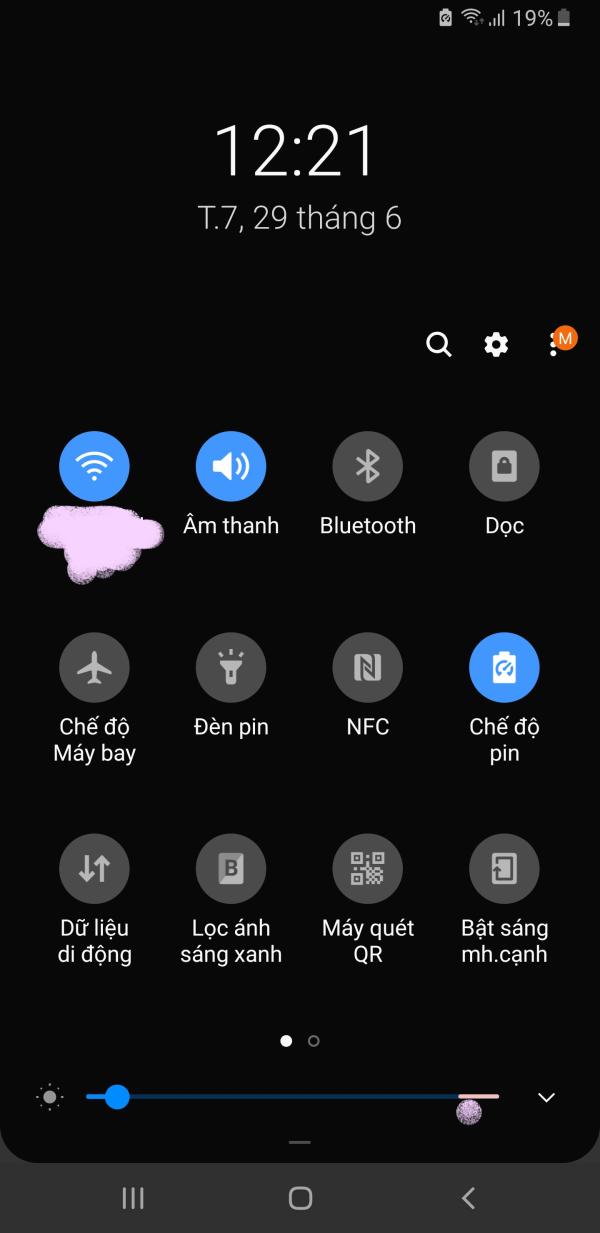Screen dimensions: 600x1233
Task: Open the quick panel overflow menu
Action: pyautogui.click(x=554, y=345)
